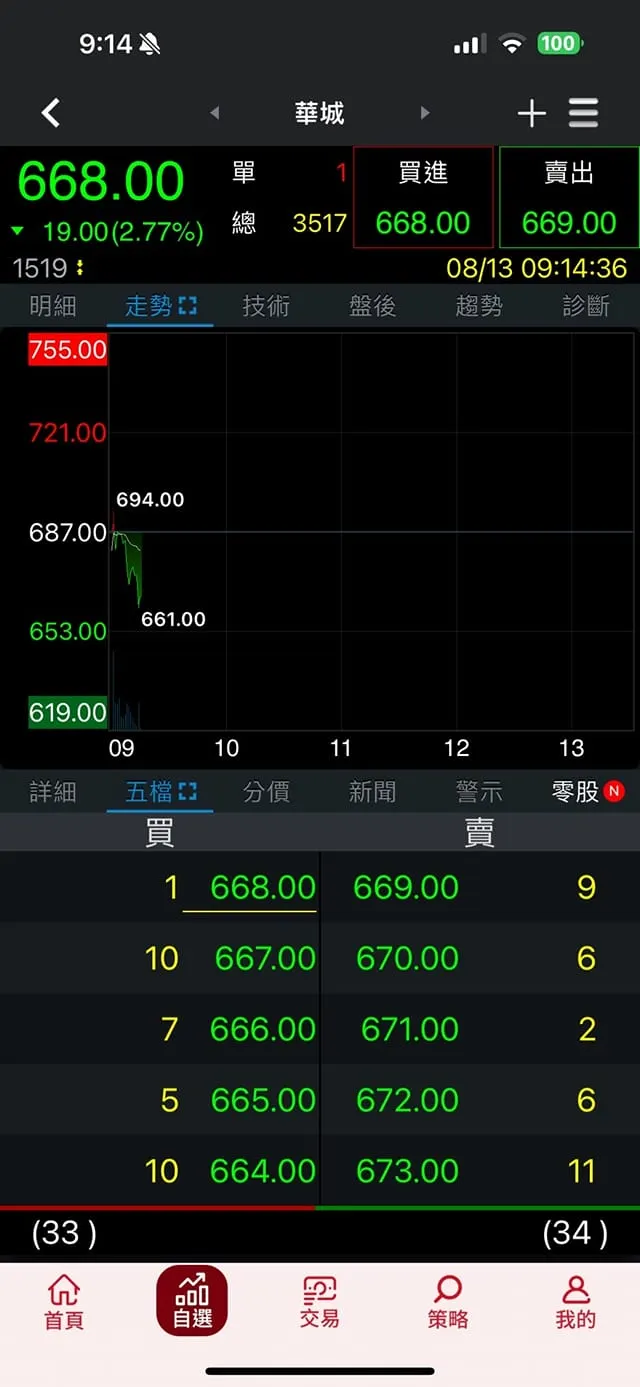Tap the plus icon to add stock
The width and height of the screenshot is (640, 1387).
click(531, 113)
